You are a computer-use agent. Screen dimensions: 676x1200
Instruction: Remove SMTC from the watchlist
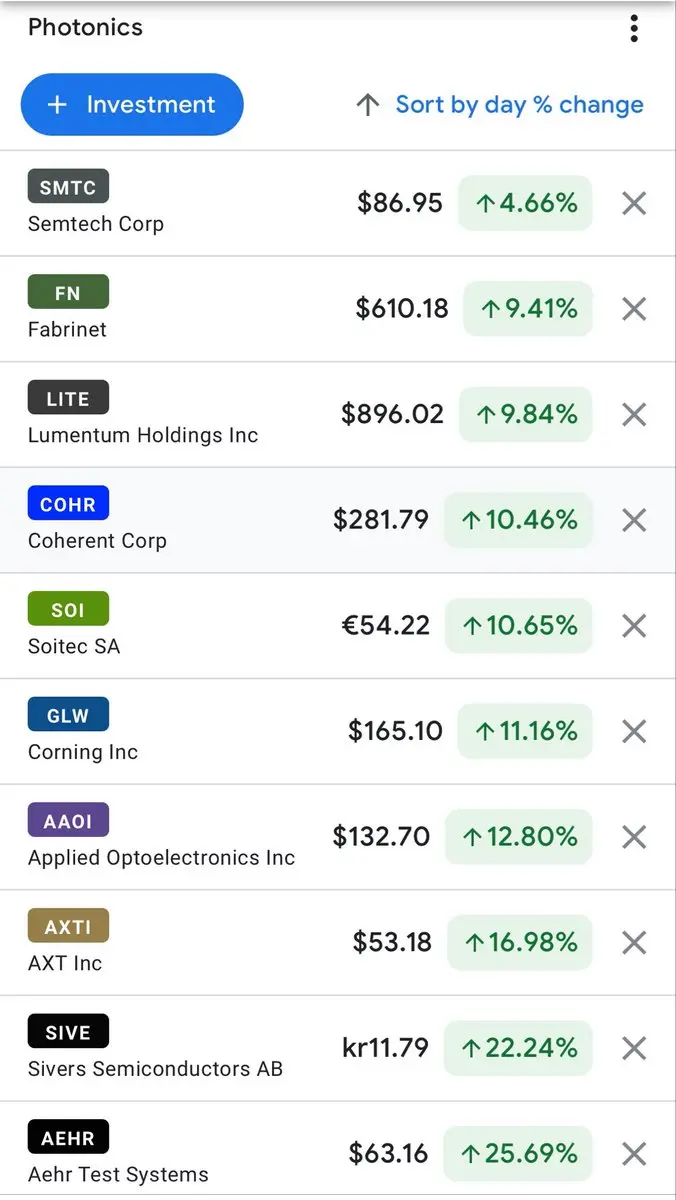634,204
